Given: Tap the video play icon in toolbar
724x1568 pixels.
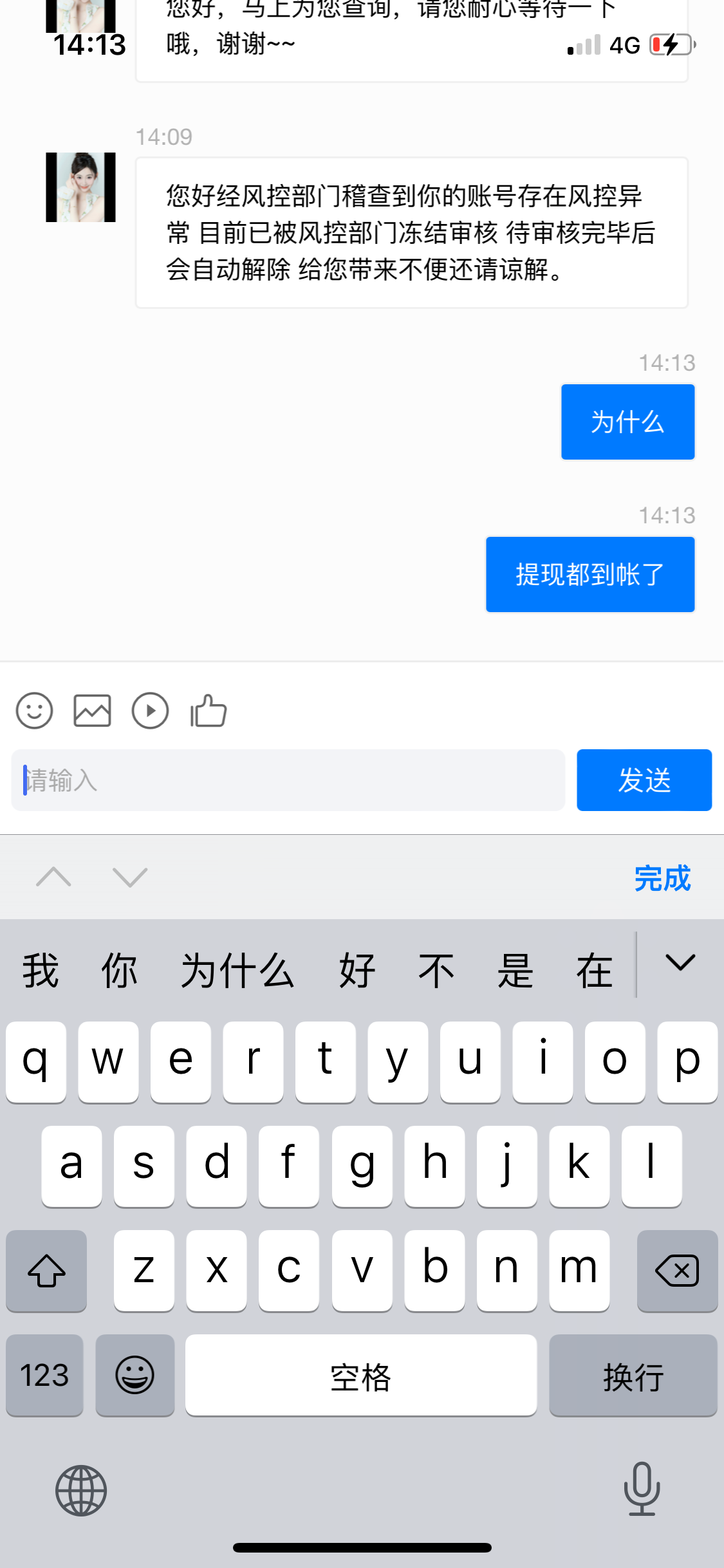Looking at the screenshot, I should coord(150,711).
